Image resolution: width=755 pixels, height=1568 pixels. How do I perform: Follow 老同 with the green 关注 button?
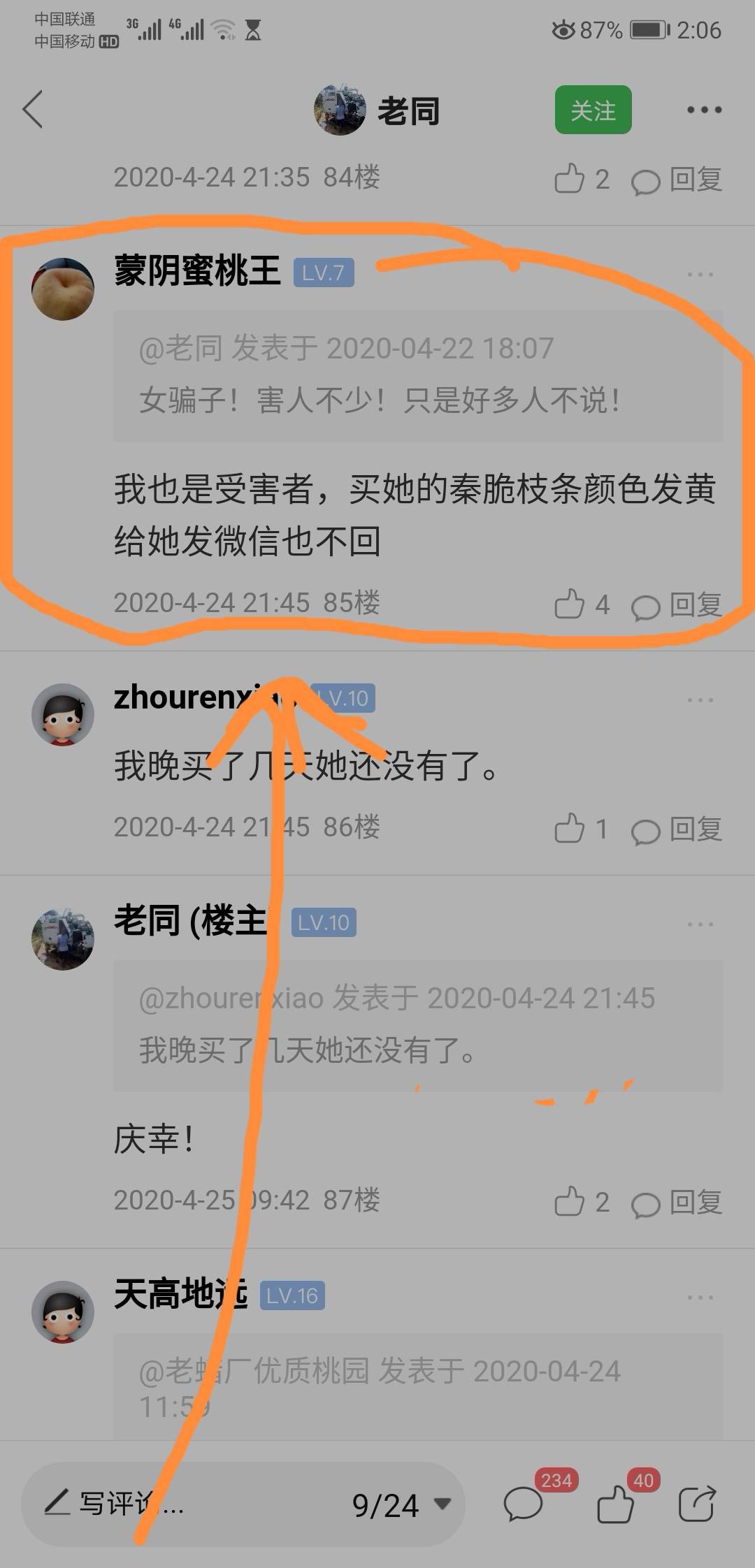(593, 110)
